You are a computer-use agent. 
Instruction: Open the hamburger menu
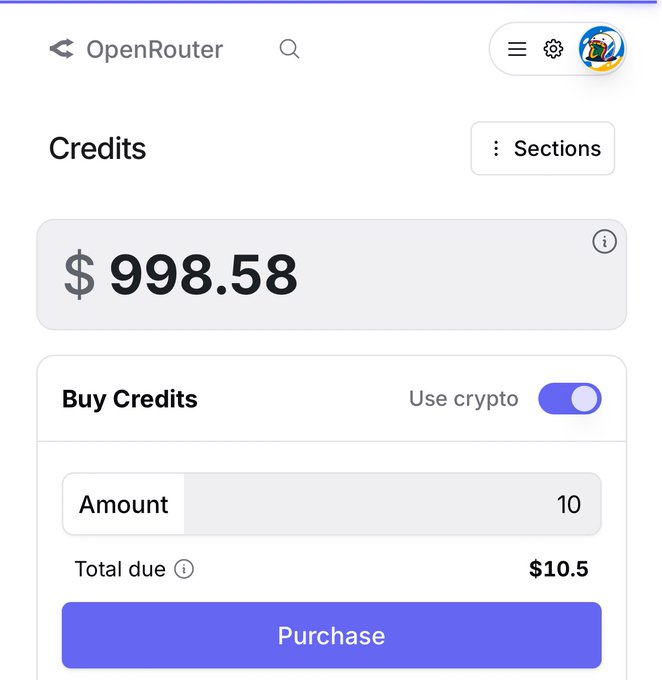tap(517, 49)
